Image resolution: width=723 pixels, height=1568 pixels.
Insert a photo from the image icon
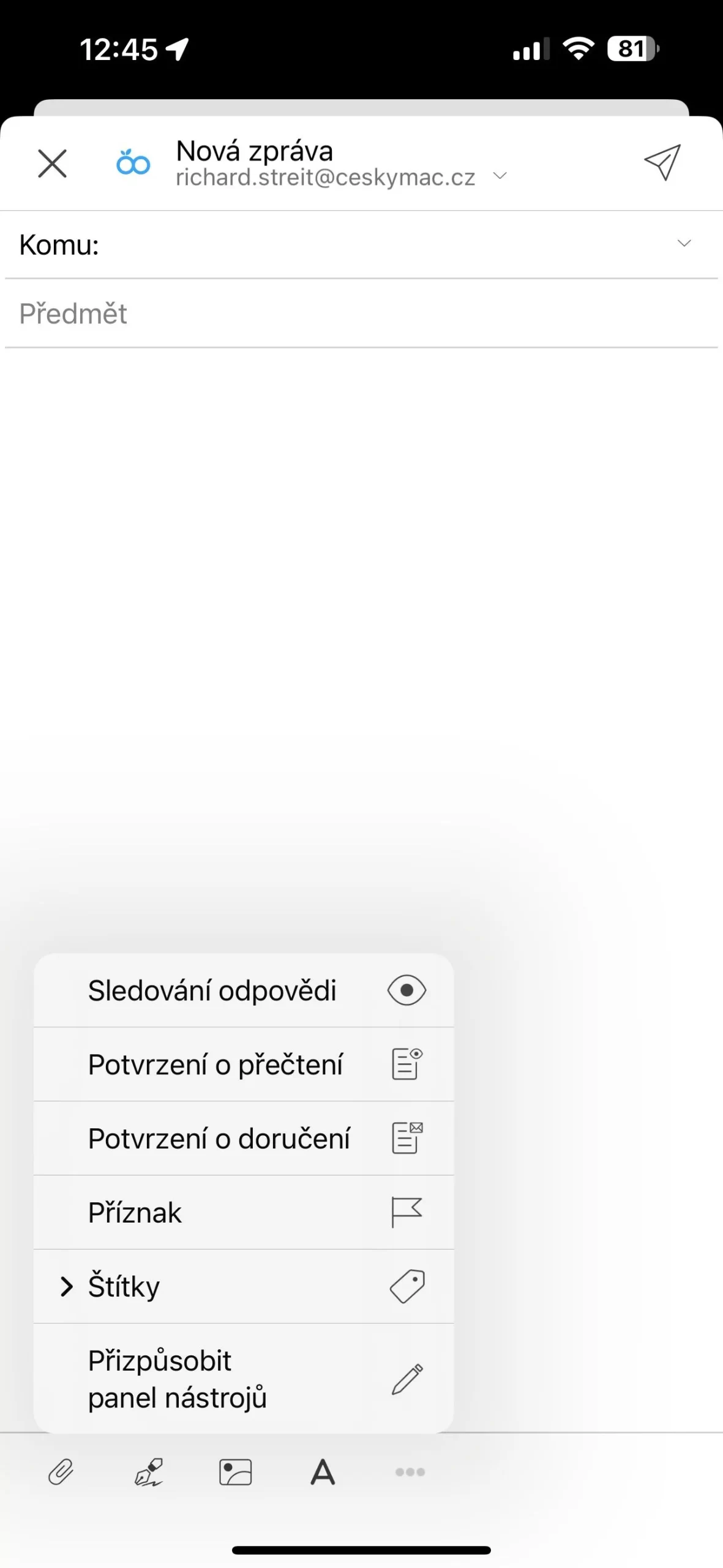236,1472
